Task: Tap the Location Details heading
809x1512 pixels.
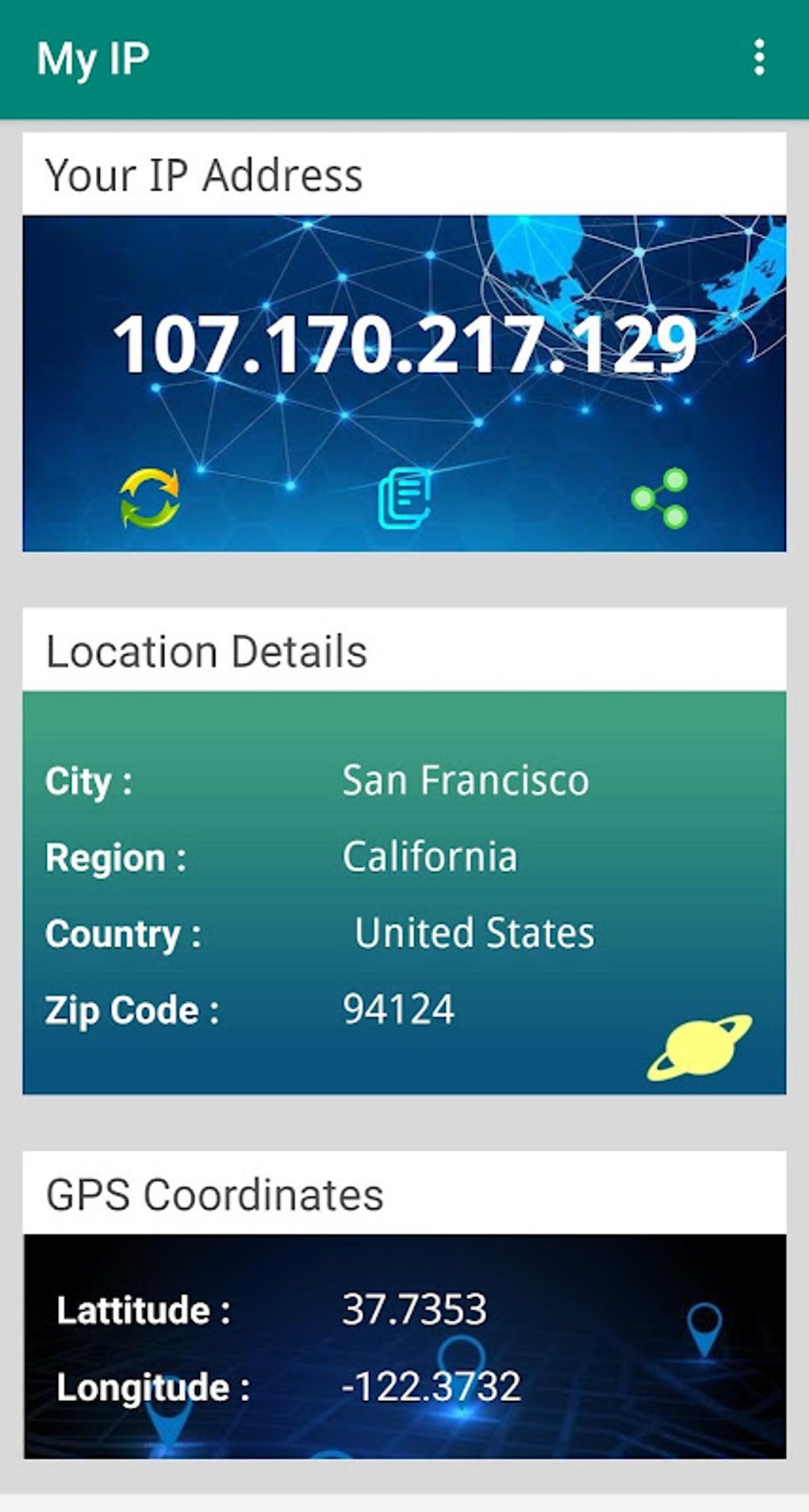Action: 207,650
